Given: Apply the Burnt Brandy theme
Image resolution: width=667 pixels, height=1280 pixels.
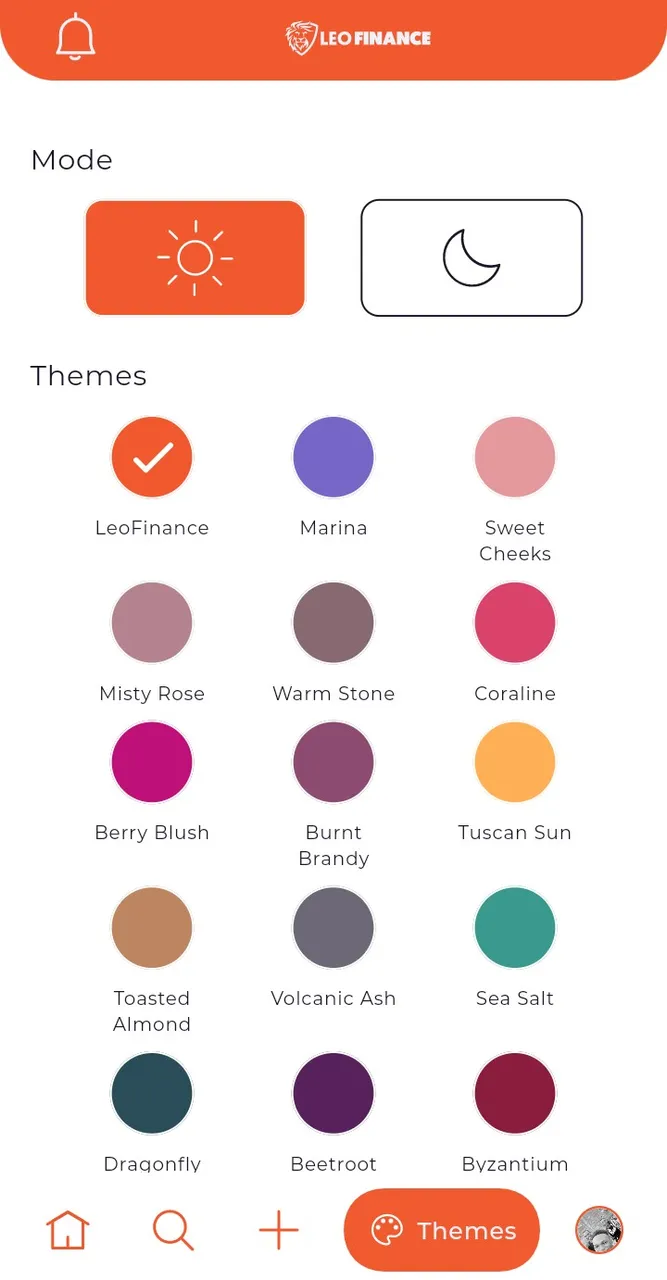Looking at the screenshot, I should pos(333,762).
